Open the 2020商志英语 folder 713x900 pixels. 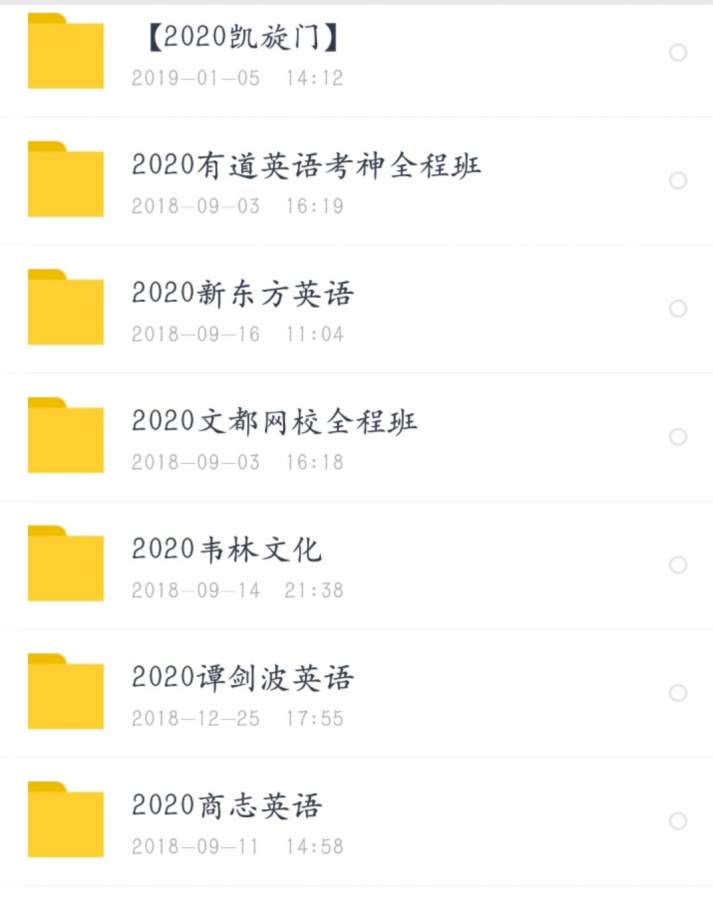227,806
